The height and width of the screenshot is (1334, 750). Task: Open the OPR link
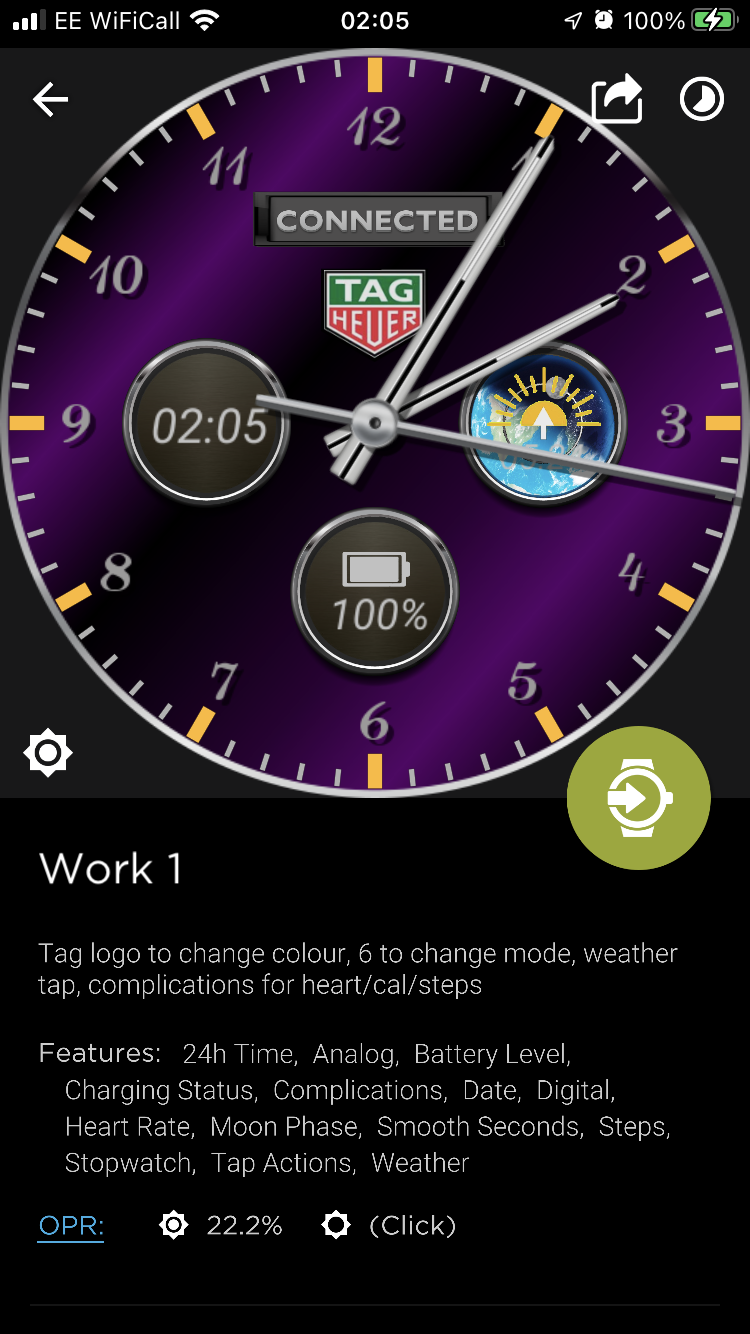[x=71, y=1226]
